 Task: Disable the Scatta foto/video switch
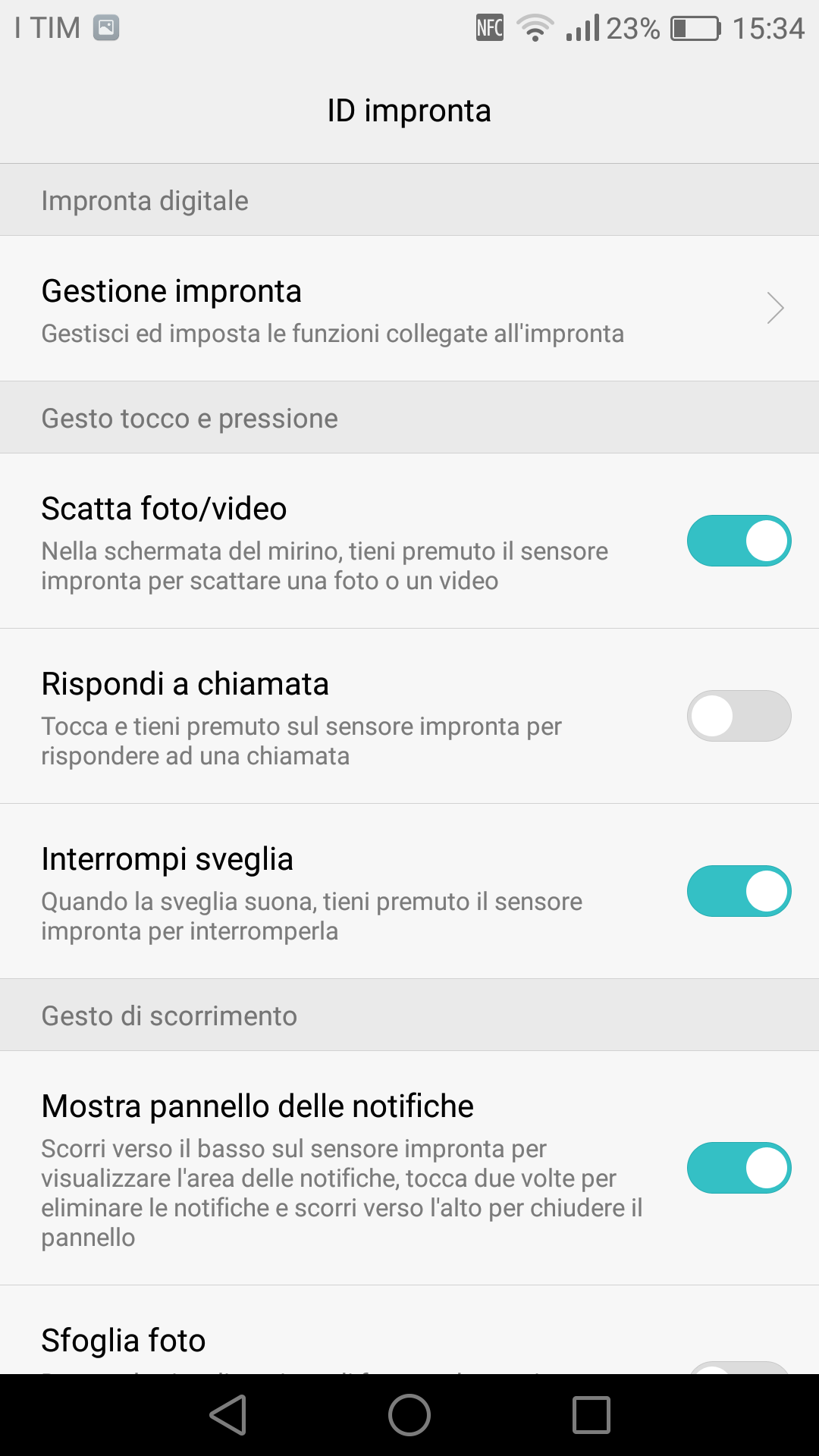[x=739, y=541]
